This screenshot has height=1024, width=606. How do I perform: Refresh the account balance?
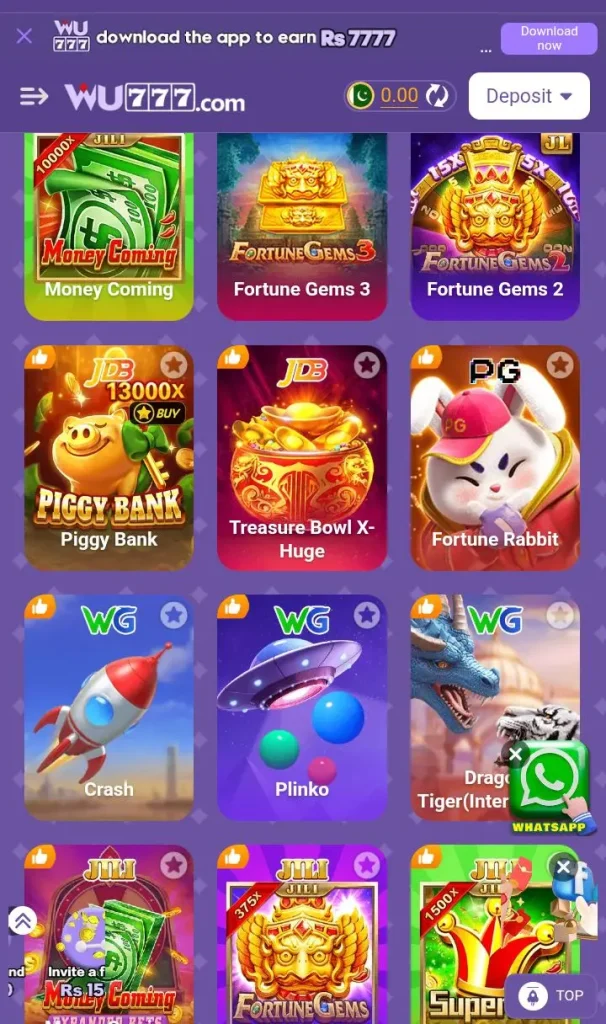437,96
